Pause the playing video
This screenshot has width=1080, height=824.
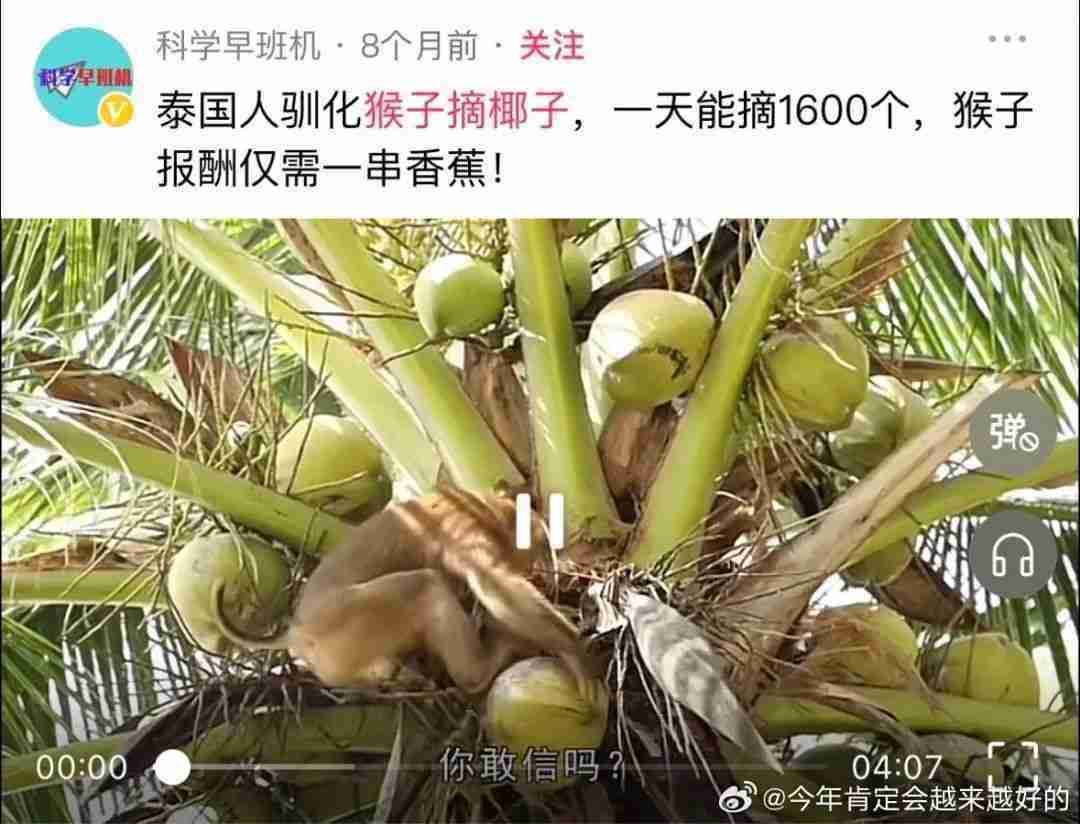pyautogui.click(x=540, y=520)
